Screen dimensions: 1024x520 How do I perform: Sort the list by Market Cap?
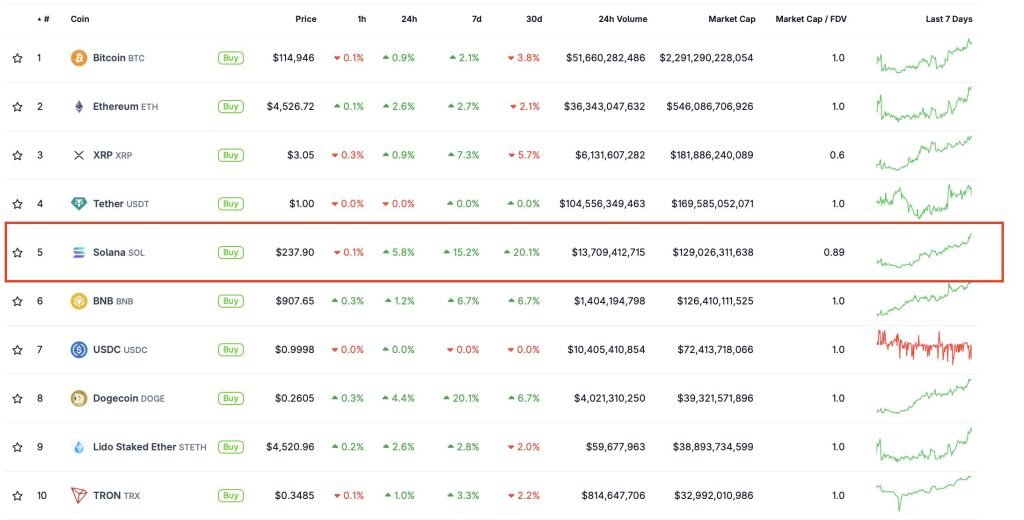tap(733, 19)
